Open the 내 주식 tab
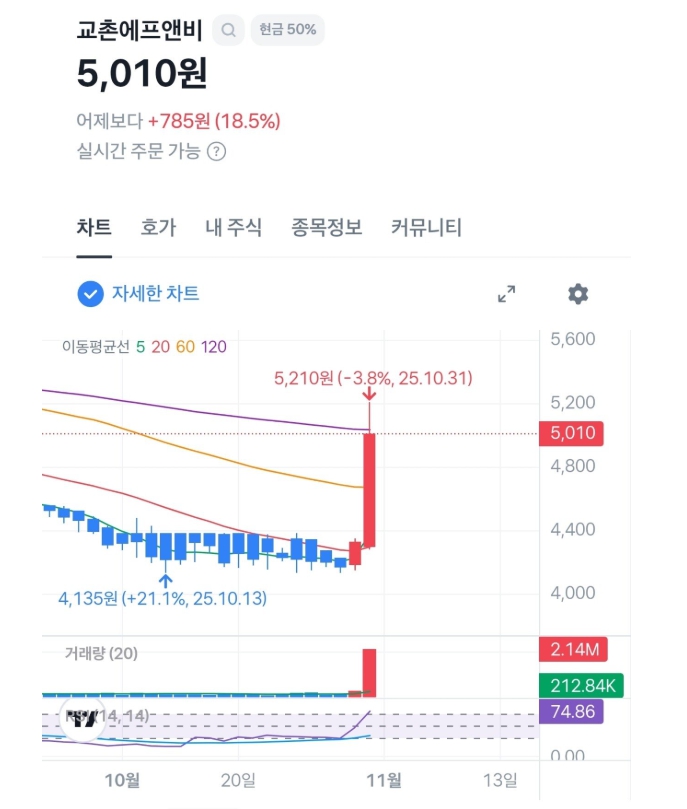This screenshot has width=687, height=809. [233, 228]
